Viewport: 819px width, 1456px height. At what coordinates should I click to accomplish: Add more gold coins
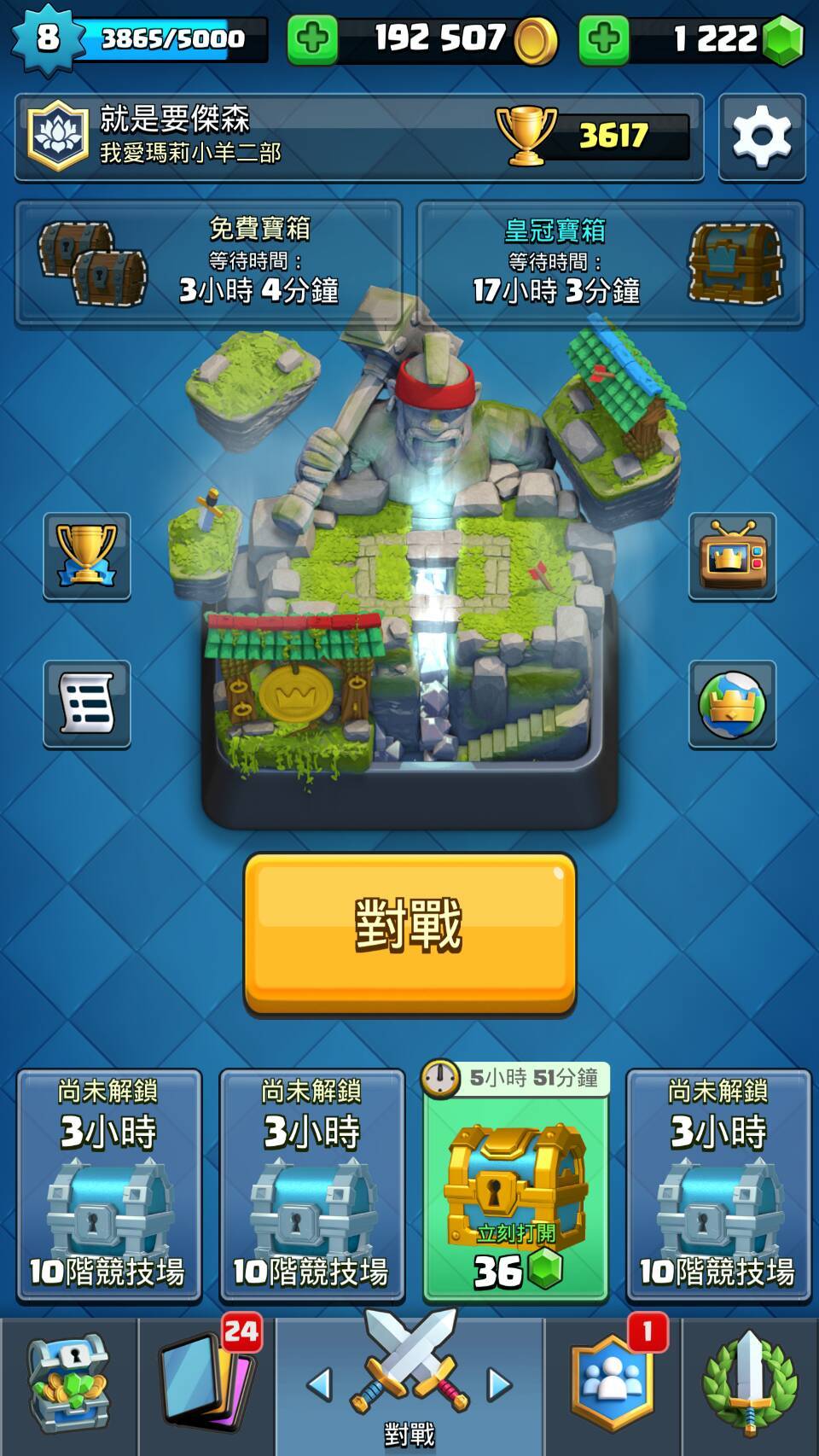coord(312,39)
